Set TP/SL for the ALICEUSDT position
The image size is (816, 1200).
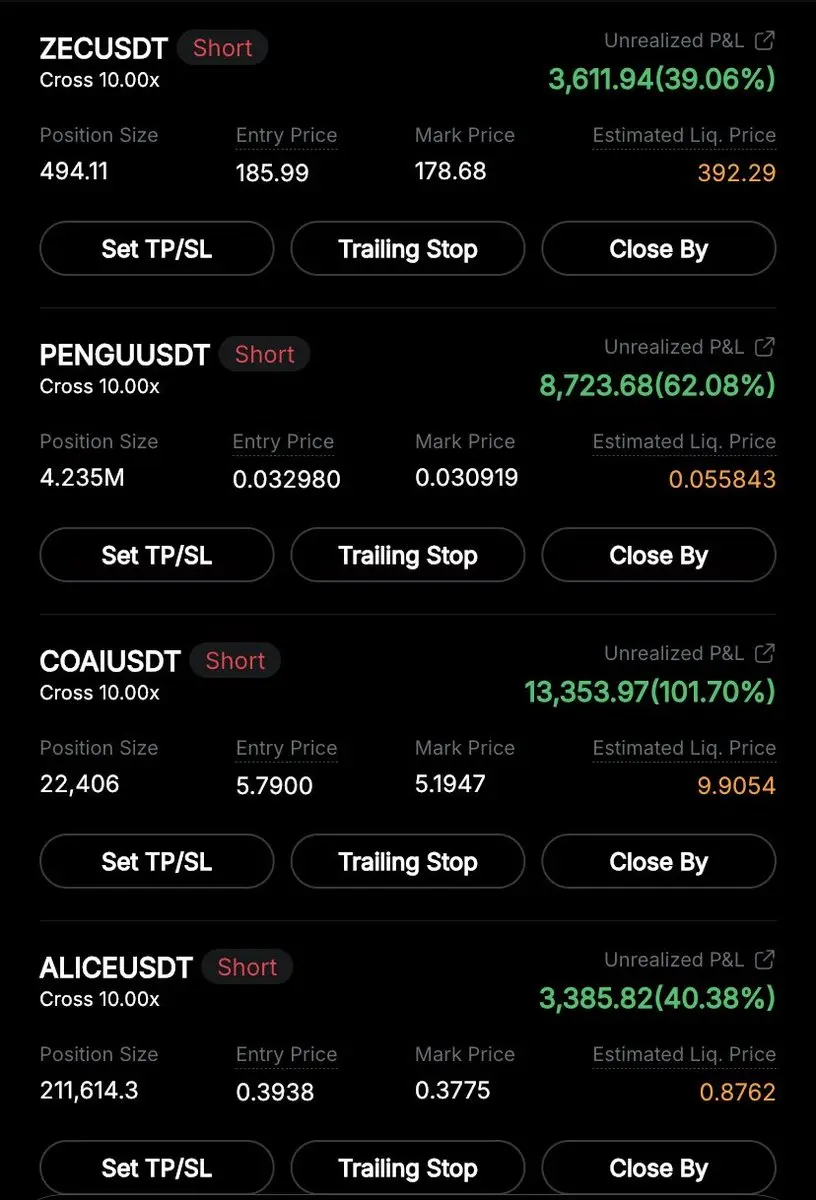157,1168
